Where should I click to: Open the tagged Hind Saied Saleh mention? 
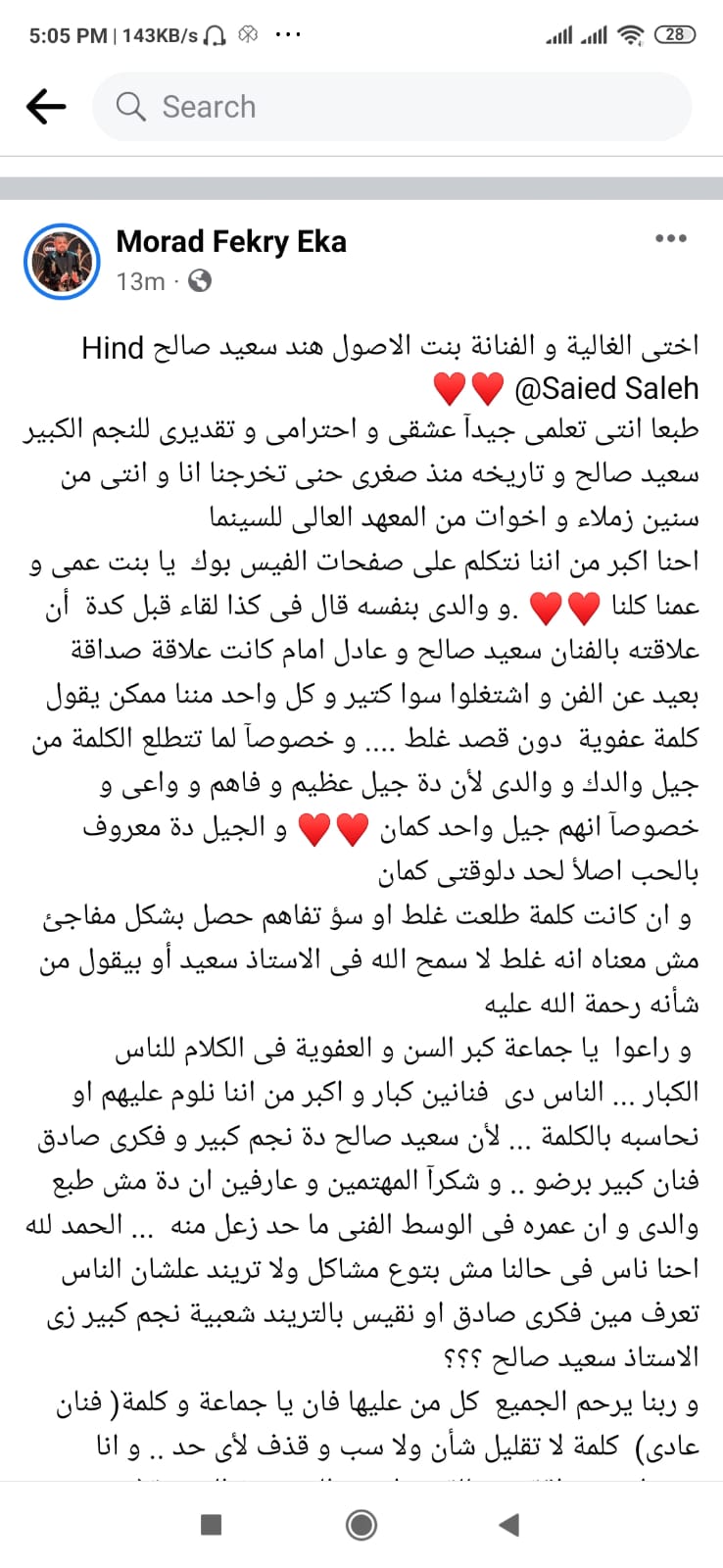coord(607,389)
